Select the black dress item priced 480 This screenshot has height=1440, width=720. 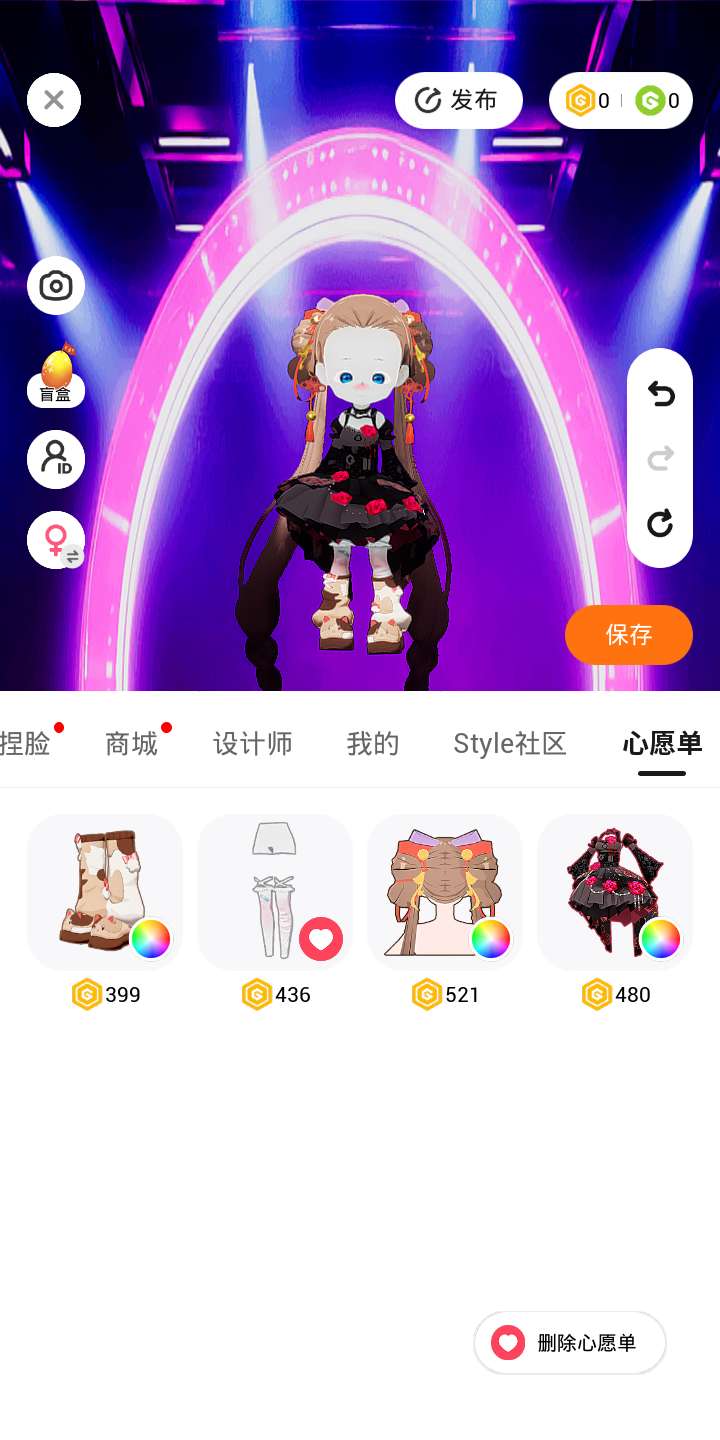(x=615, y=892)
